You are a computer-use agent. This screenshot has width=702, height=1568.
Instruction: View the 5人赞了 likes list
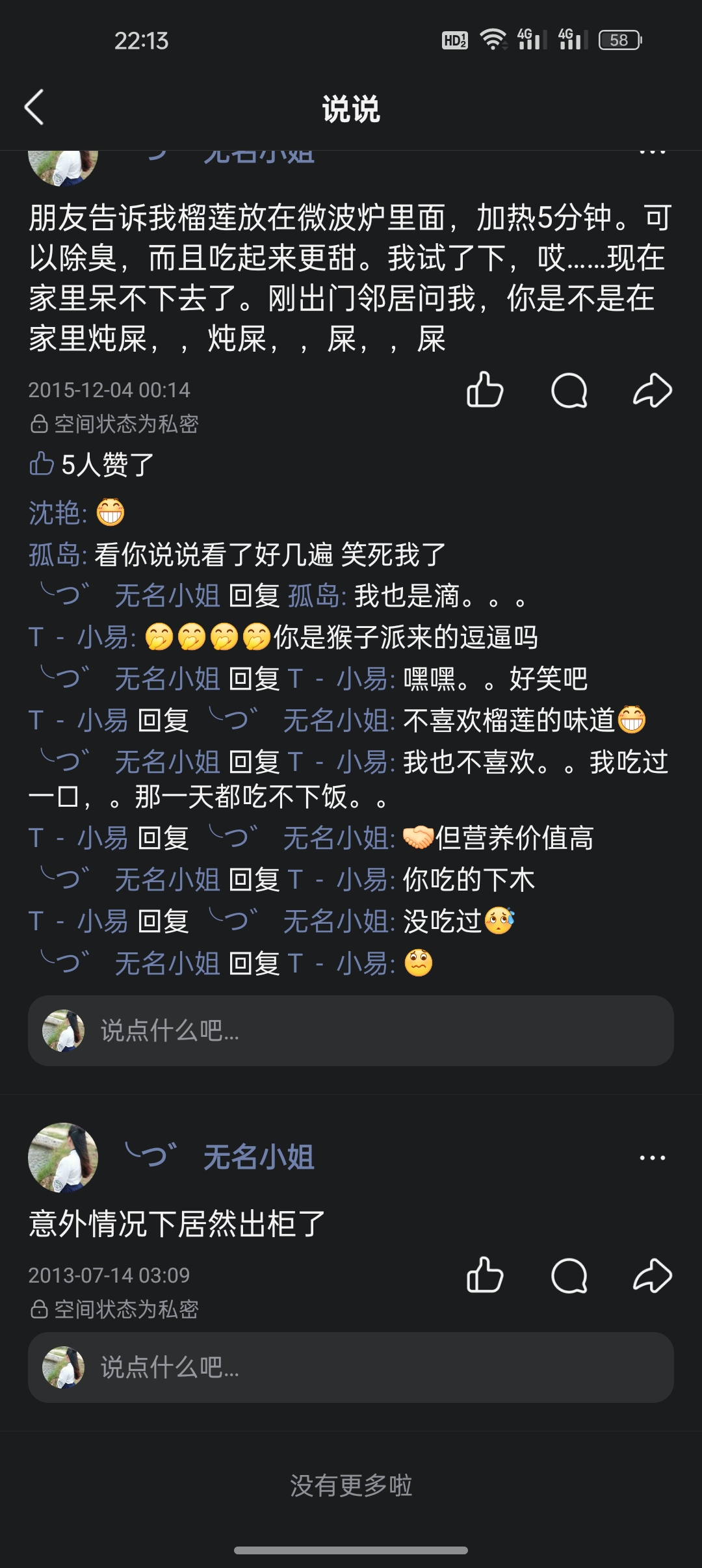pos(92,464)
